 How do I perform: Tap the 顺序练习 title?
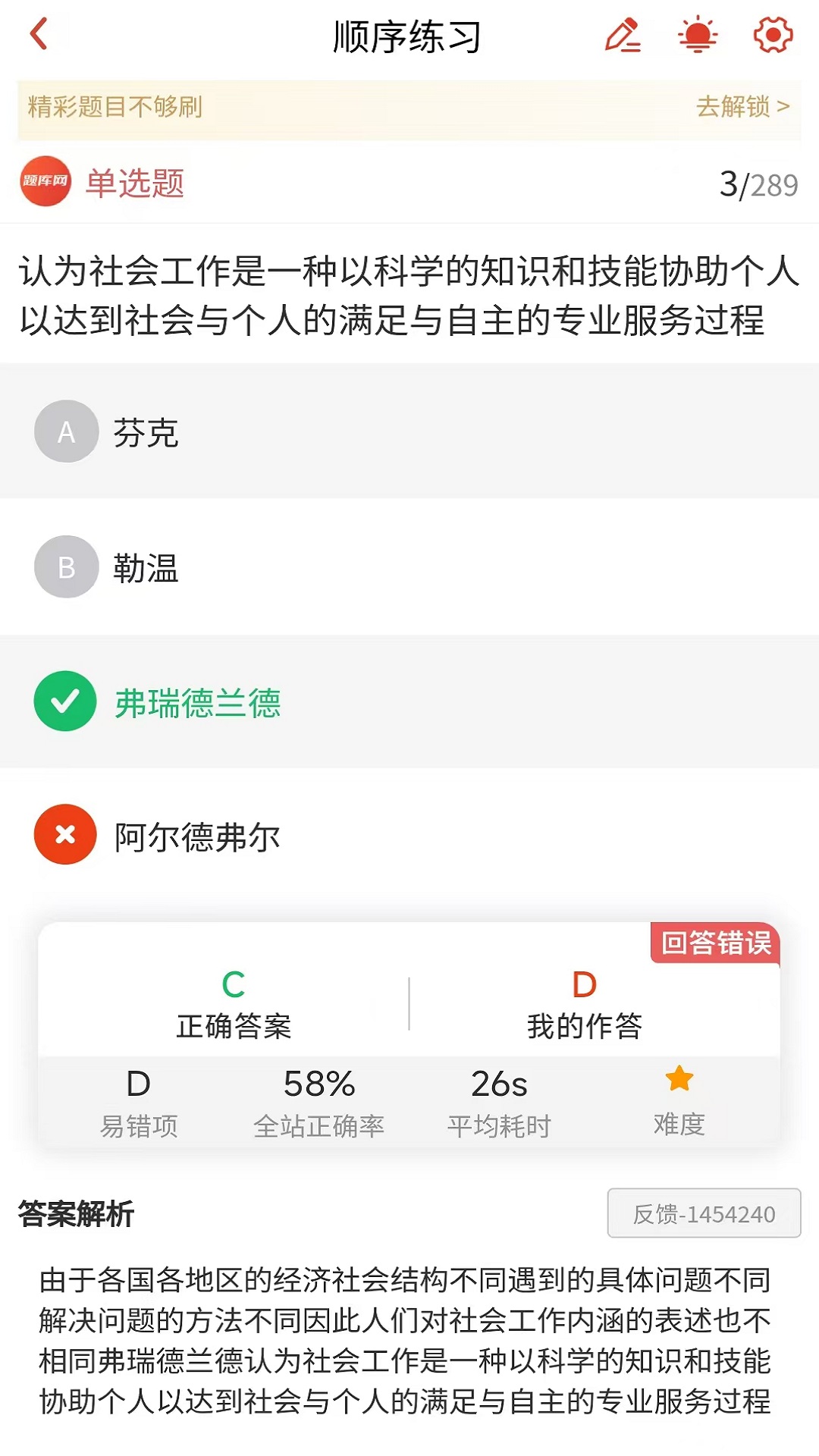point(409,36)
